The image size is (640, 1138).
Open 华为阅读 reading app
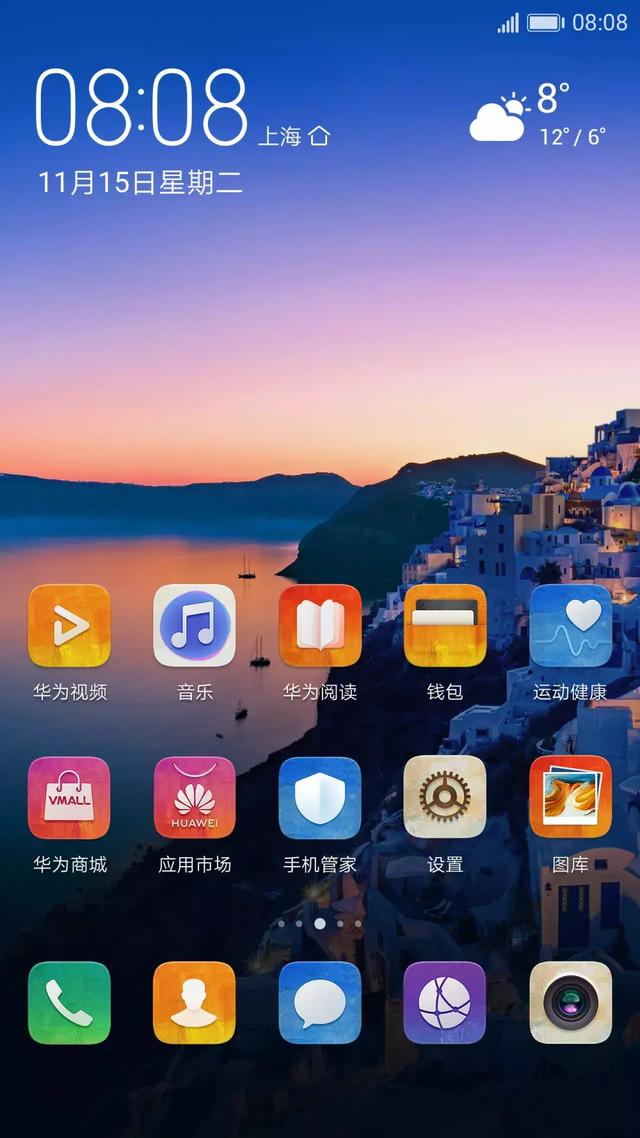(319, 626)
